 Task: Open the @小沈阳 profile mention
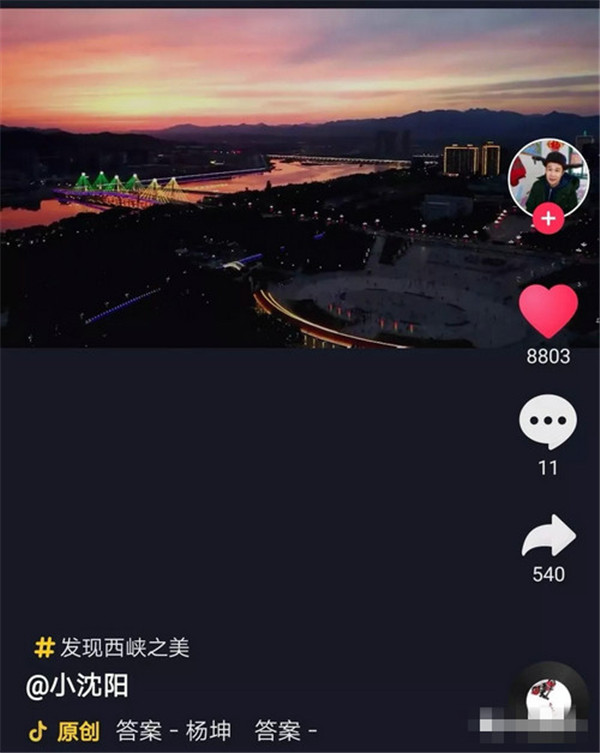pos(78,686)
